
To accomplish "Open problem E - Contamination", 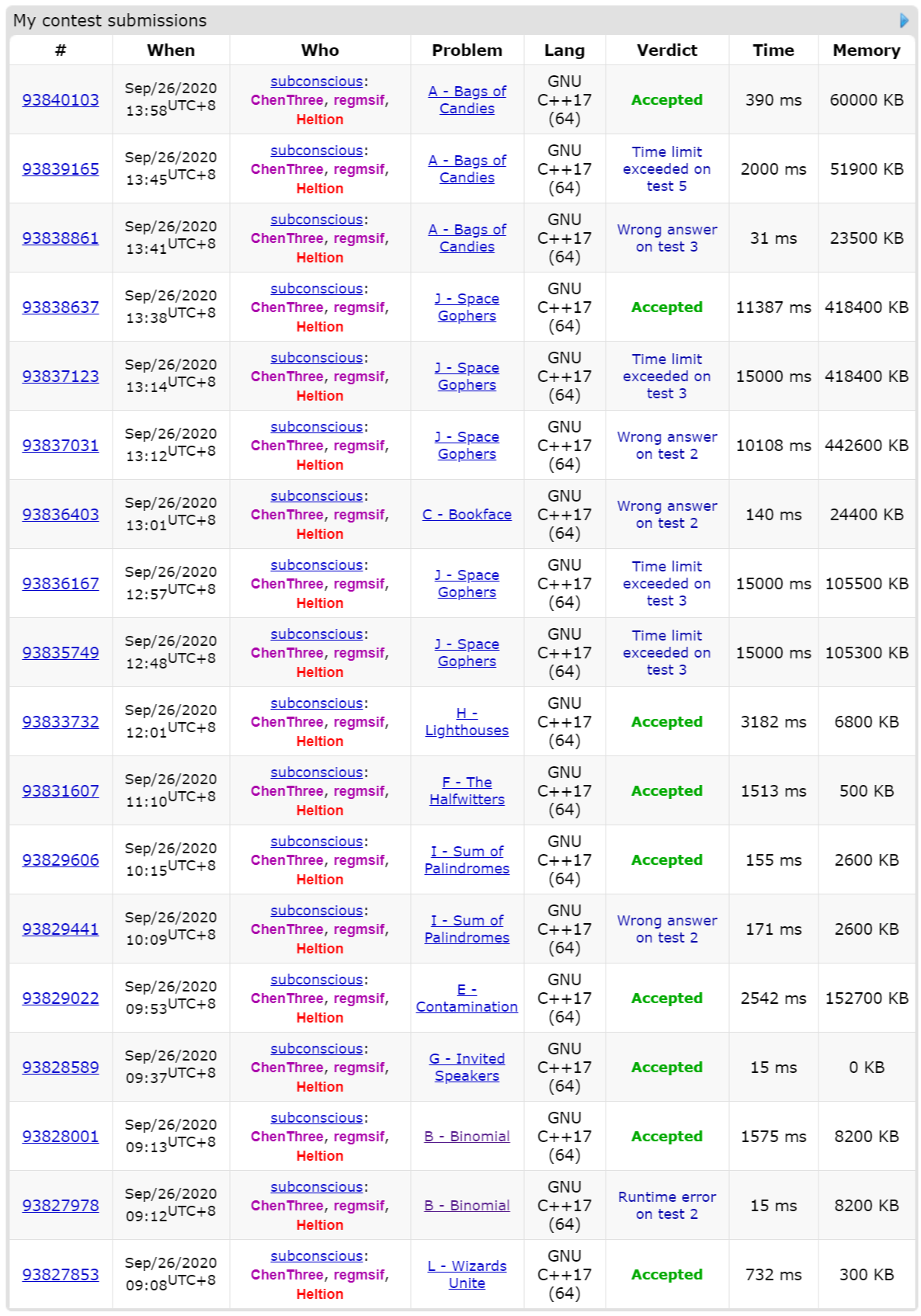I will coord(467,998).
